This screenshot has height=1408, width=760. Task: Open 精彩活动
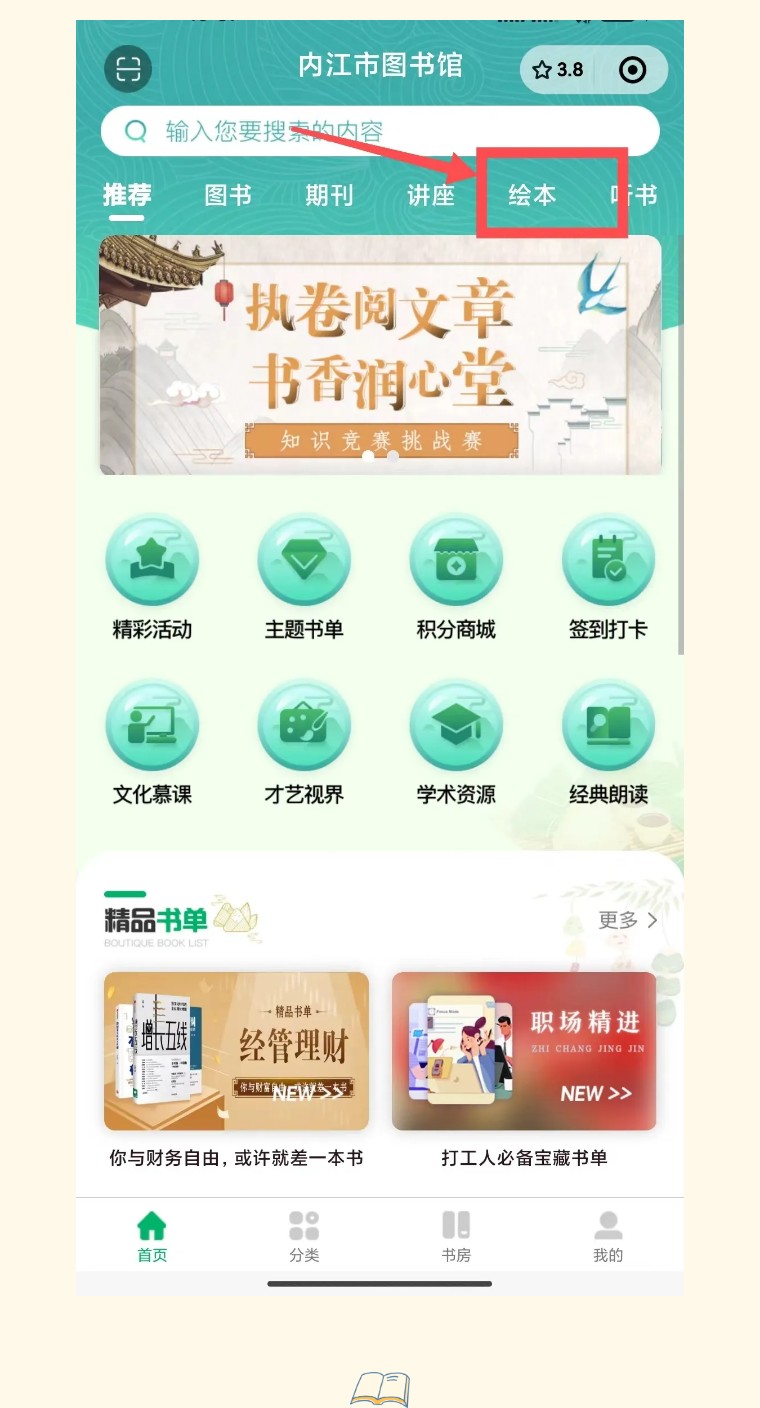[x=152, y=577]
